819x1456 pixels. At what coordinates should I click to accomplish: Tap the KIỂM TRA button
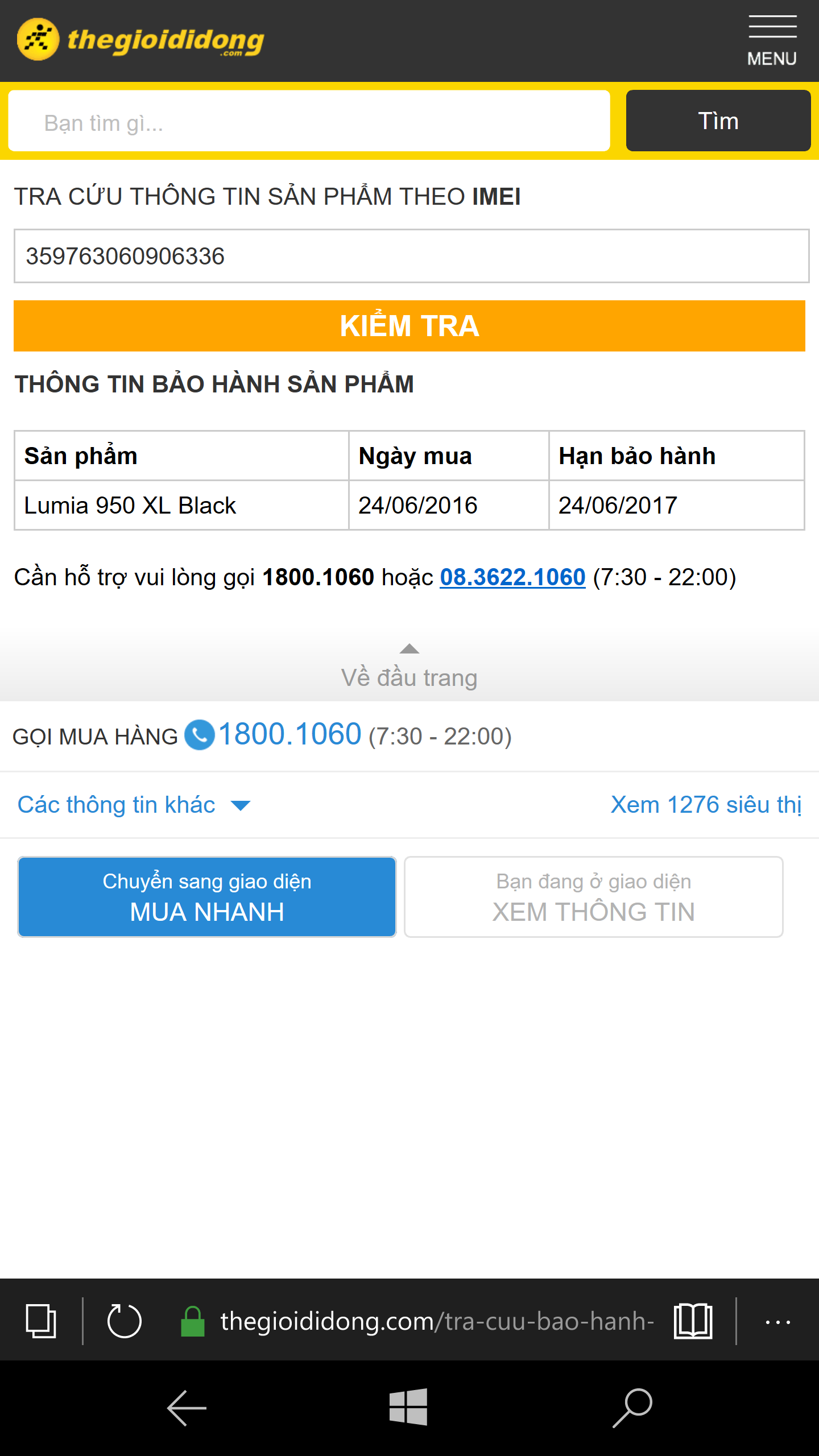click(x=409, y=326)
